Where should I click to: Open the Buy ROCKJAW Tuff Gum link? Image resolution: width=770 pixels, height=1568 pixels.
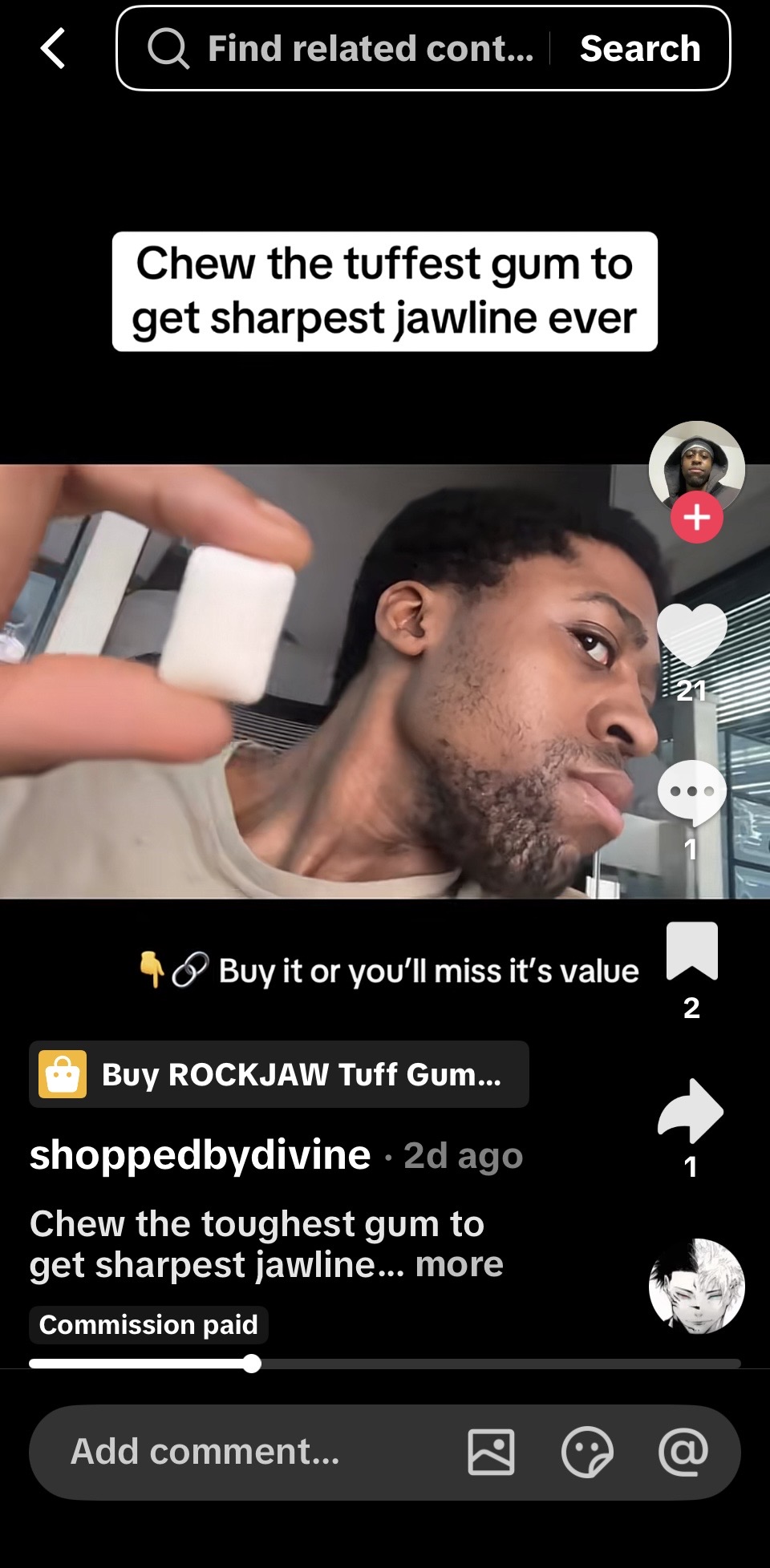(x=279, y=1074)
